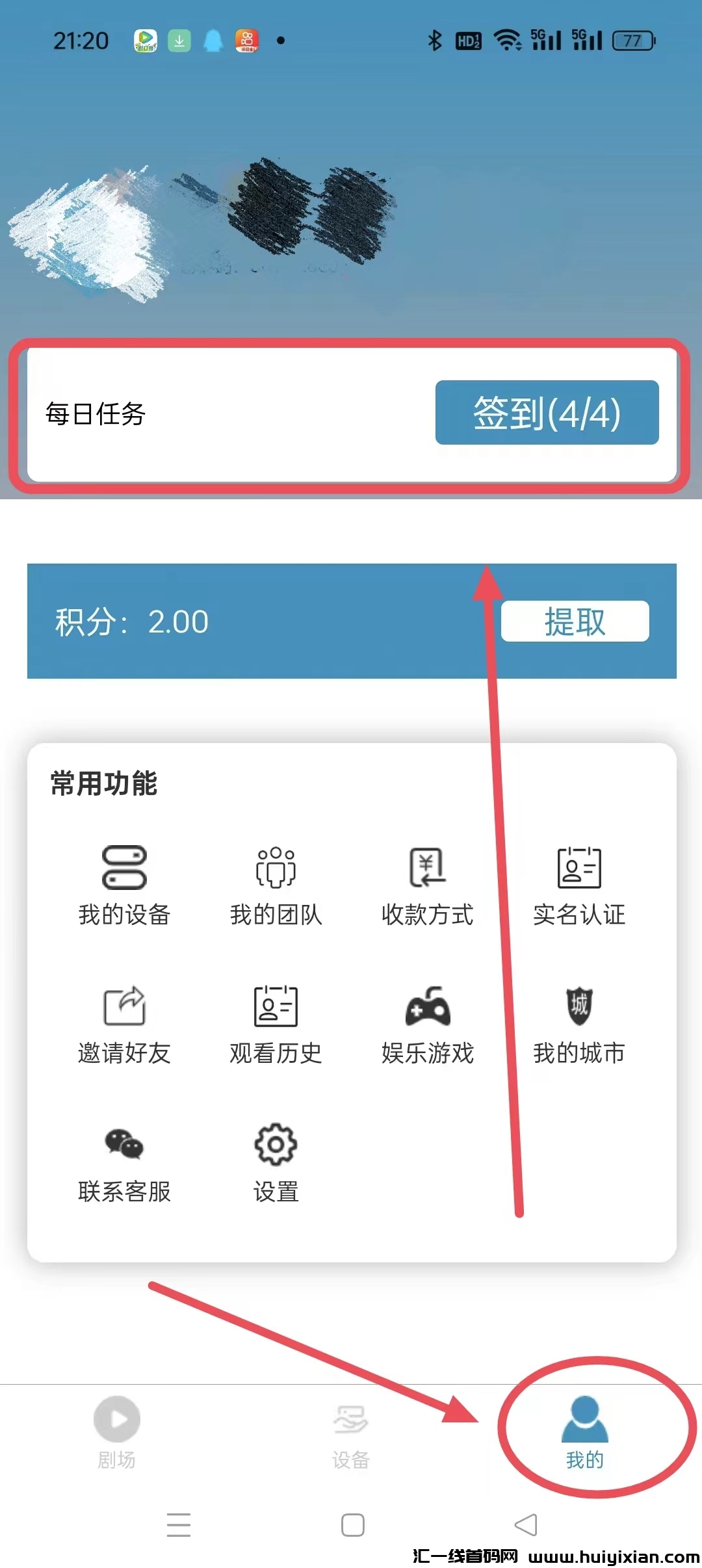Open 收款方式 payment settings
Screen dimensions: 702x1568
coord(427,885)
